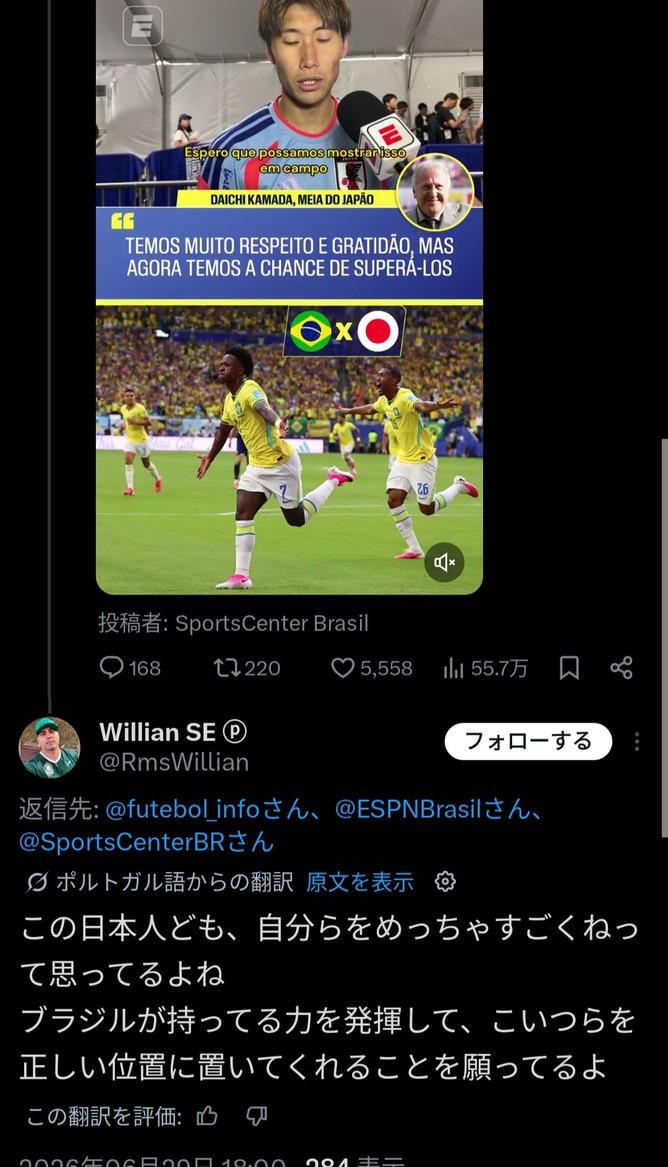The width and height of the screenshot is (668, 1167).
Task: Repost the post with 220 reposts
Action: pyautogui.click(x=247, y=668)
